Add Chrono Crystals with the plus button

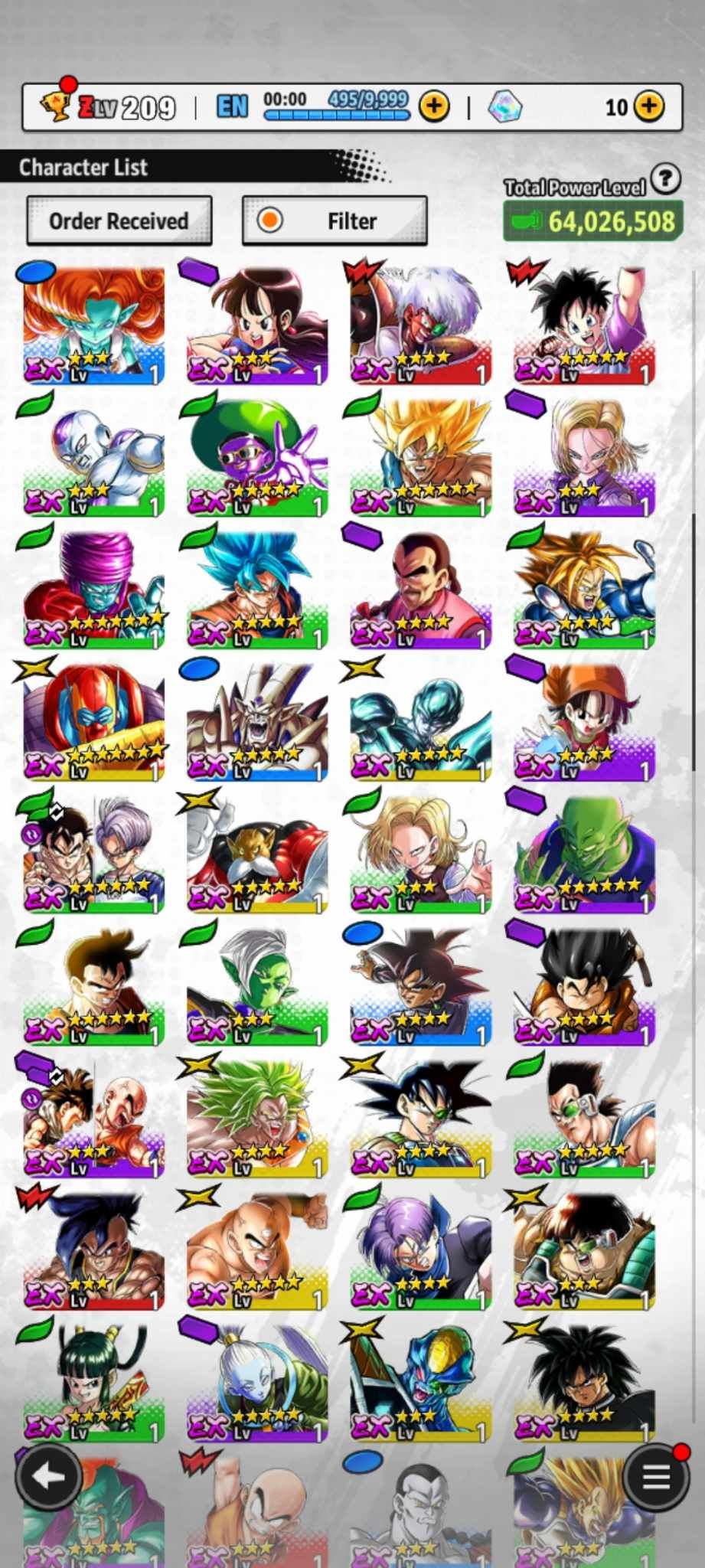pos(649,106)
